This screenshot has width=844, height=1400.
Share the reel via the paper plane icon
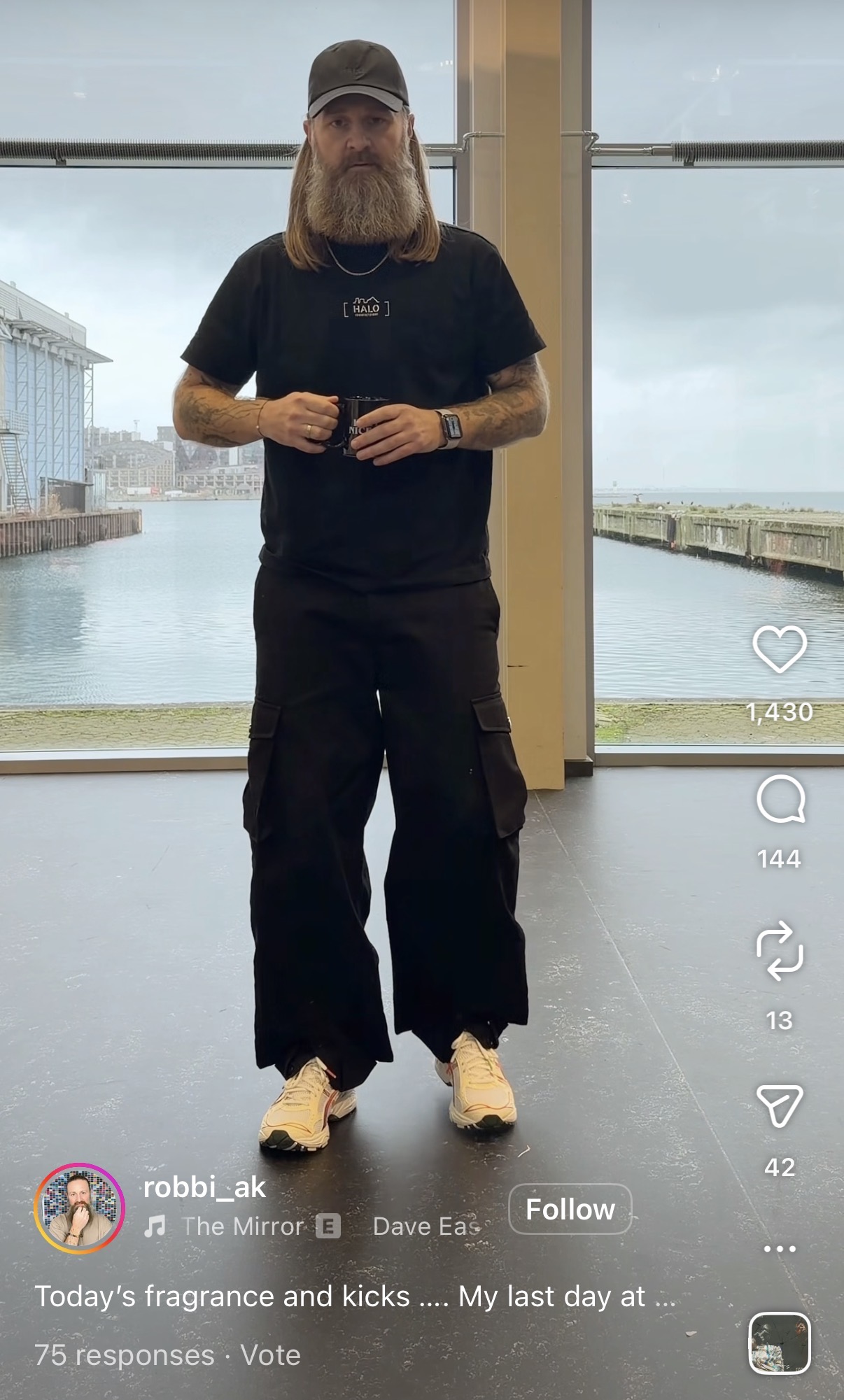[x=779, y=1105]
